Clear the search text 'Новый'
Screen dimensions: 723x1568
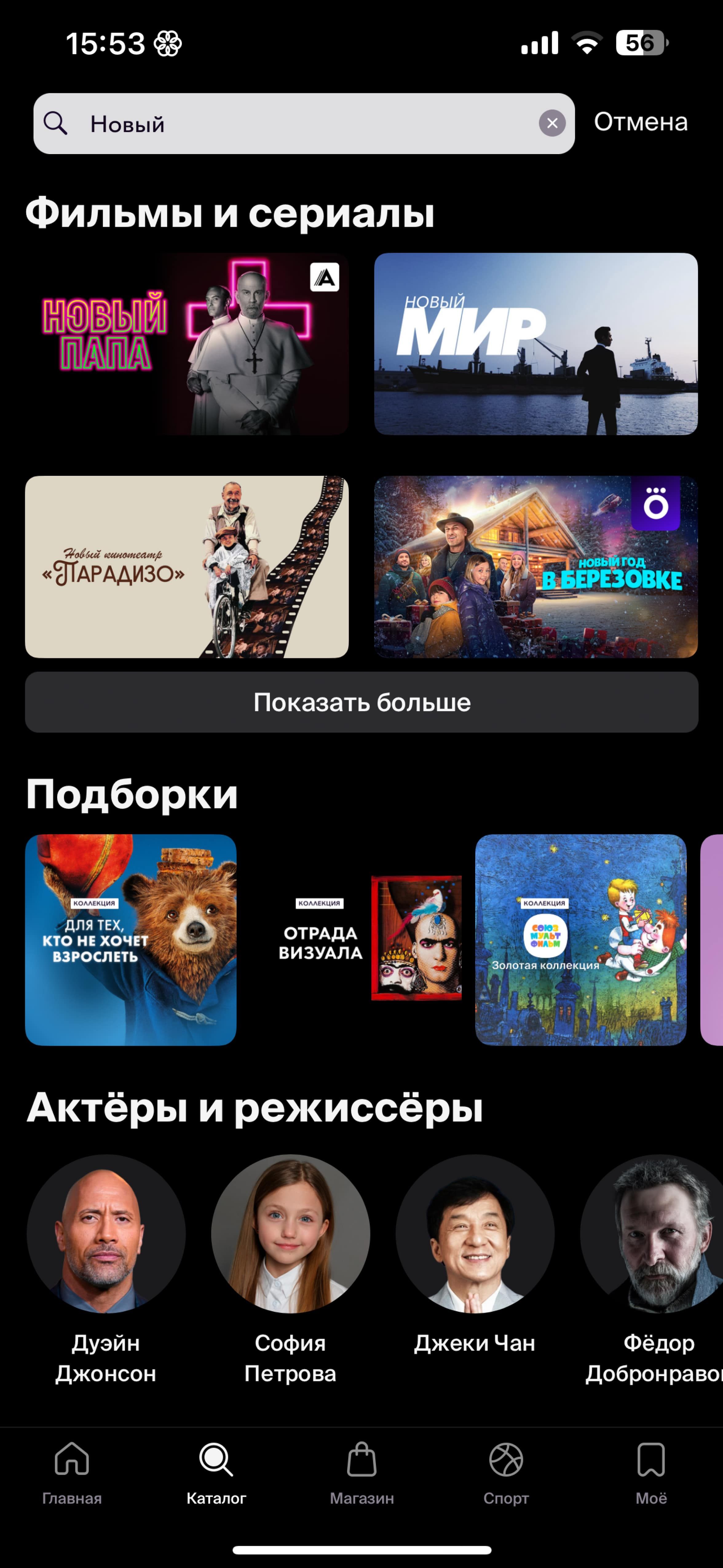pos(552,124)
